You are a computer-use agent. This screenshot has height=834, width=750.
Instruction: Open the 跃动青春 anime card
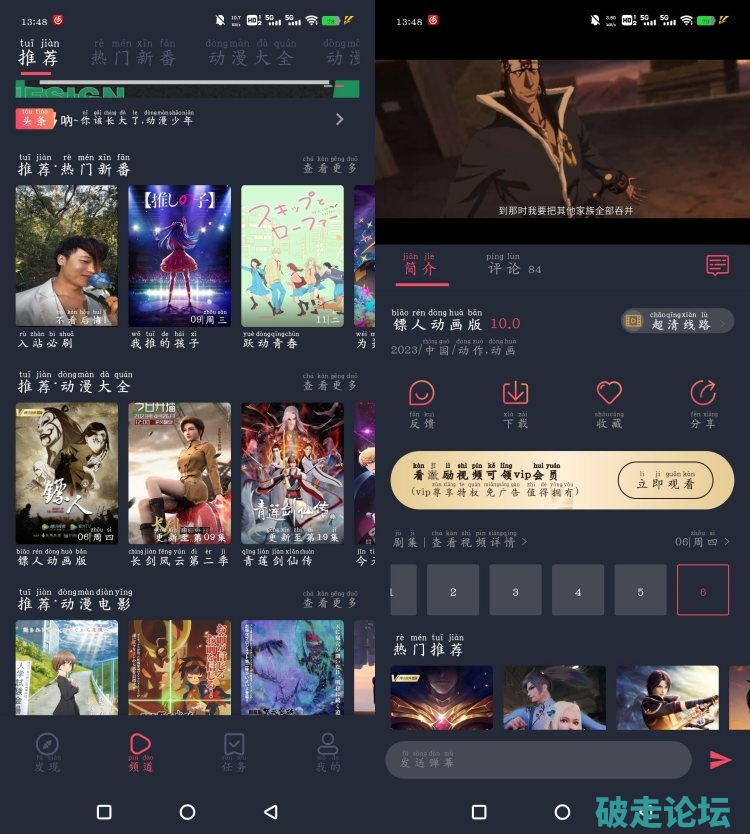click(x=292, y=256)
